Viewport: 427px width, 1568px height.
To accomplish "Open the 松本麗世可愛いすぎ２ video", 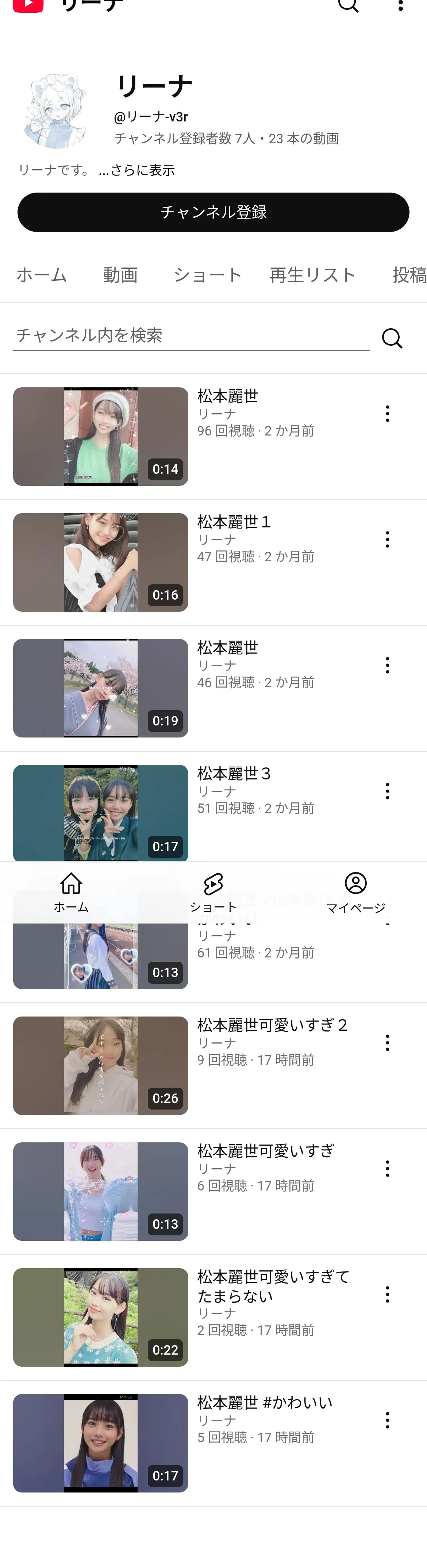I will pyautogui.click(x=100, y=1065).
